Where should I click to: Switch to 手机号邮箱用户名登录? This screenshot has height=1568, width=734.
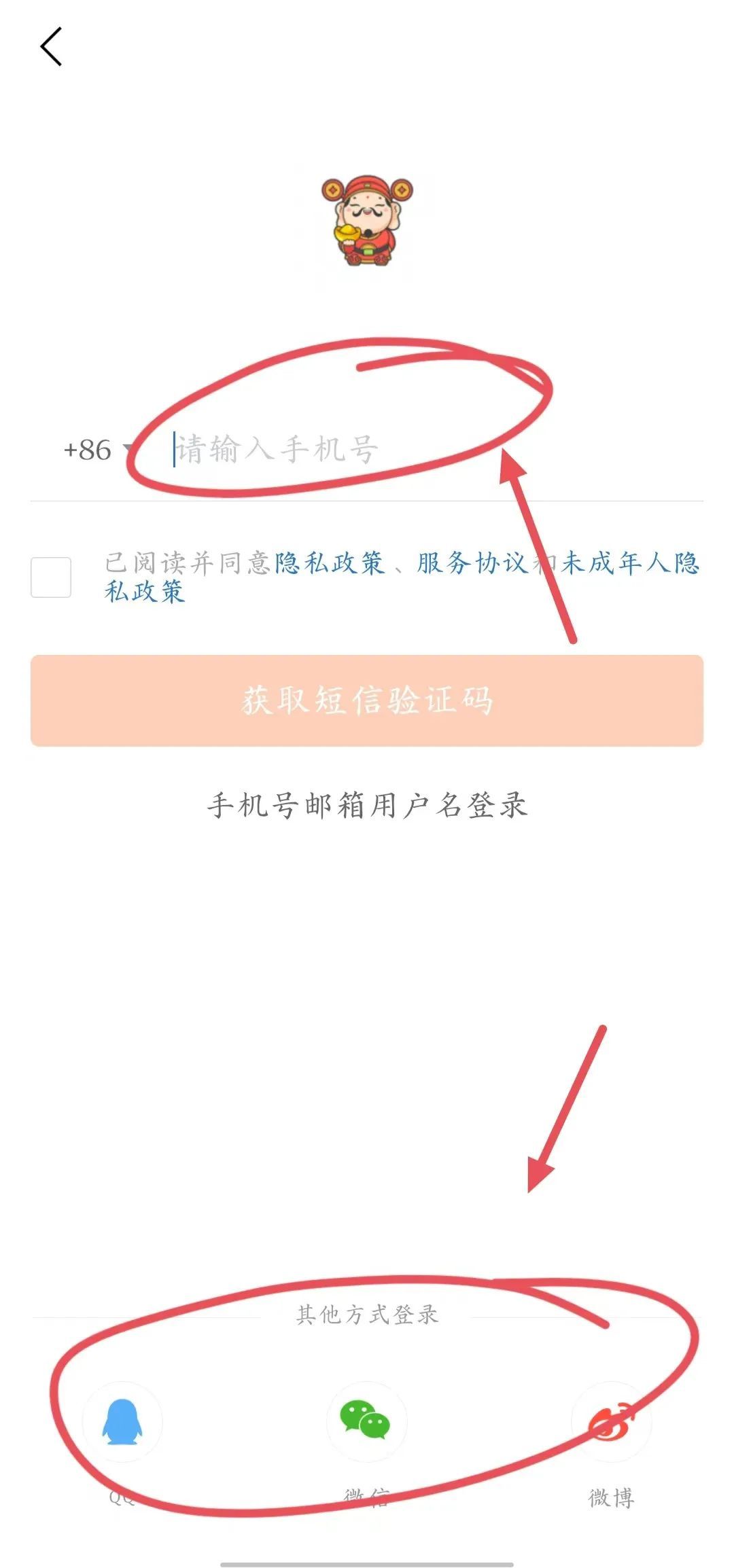(x=367, y=806)
